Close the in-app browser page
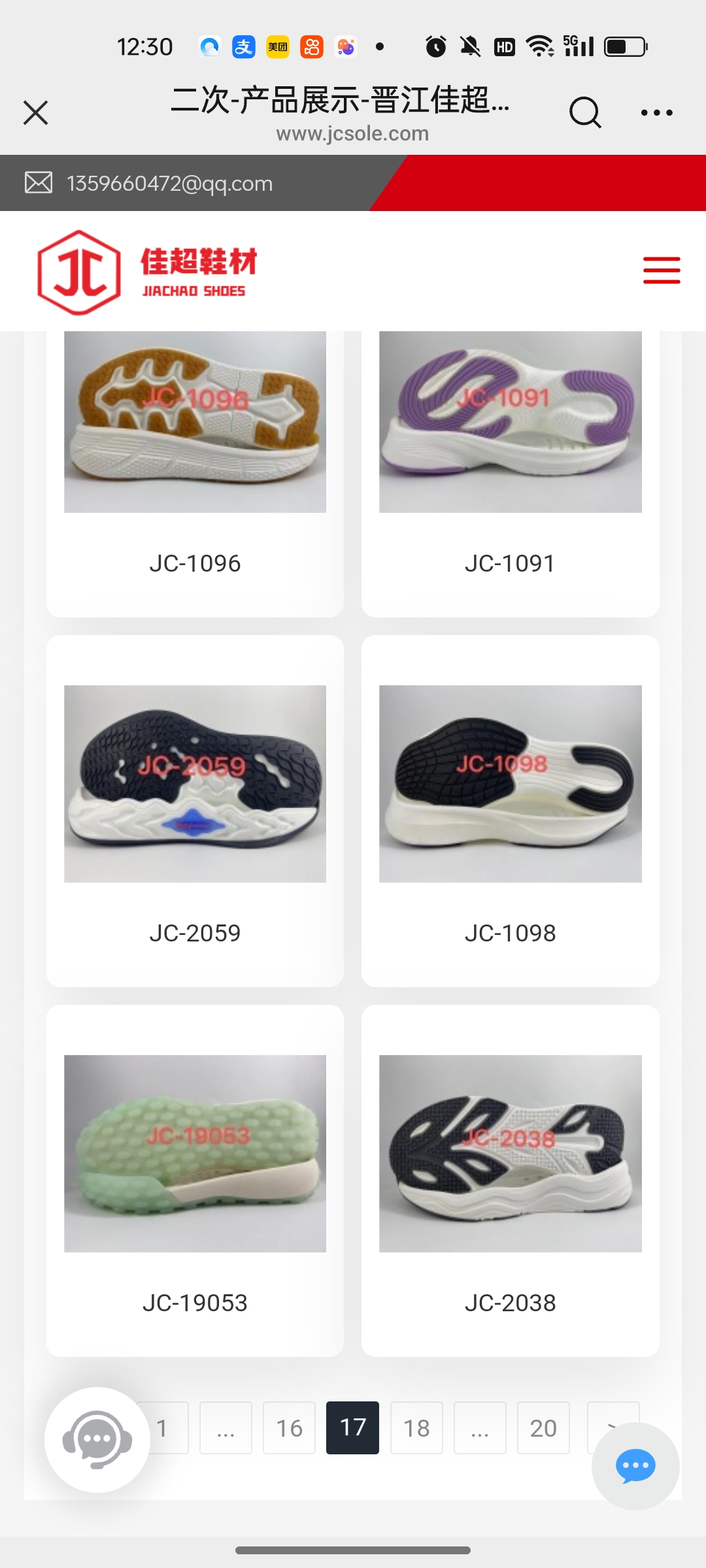Image resolution: width=706 pixels, height=1568 pixels. tap(36, 112)
